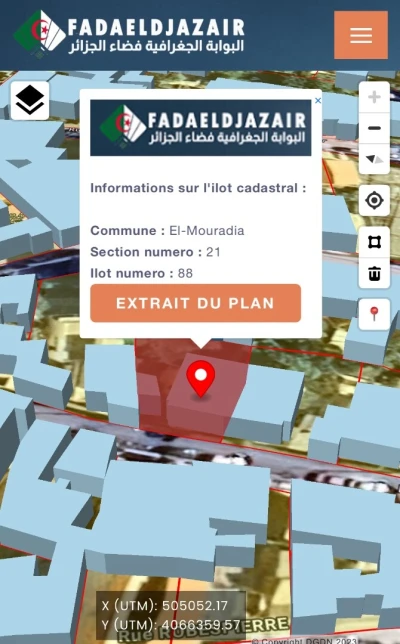Zoom out of the map
The width and height of the screenshot is (400, 644).
coord(374,128)
